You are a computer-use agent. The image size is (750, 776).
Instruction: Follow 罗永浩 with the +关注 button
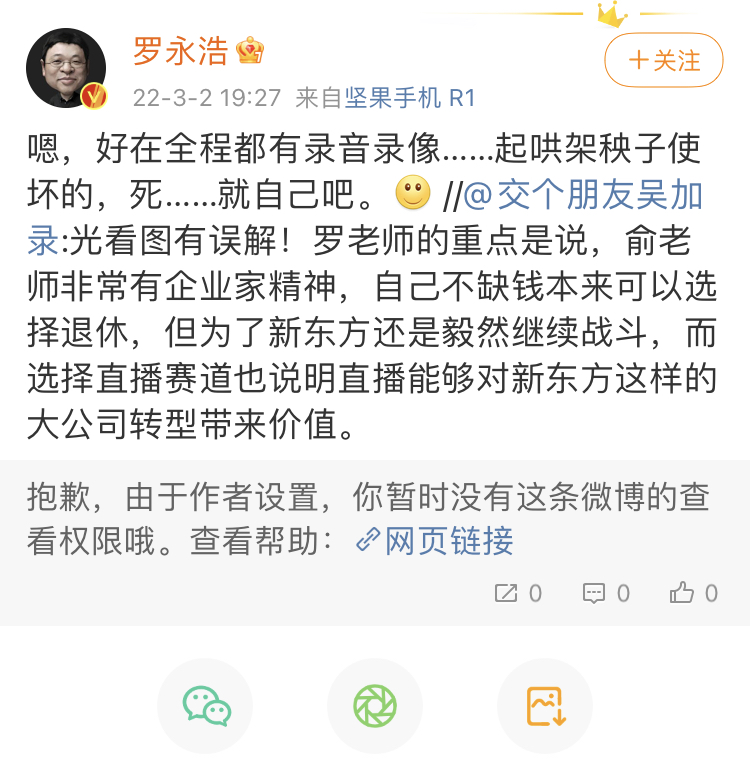pyautogui.click(x=663, y=60)
